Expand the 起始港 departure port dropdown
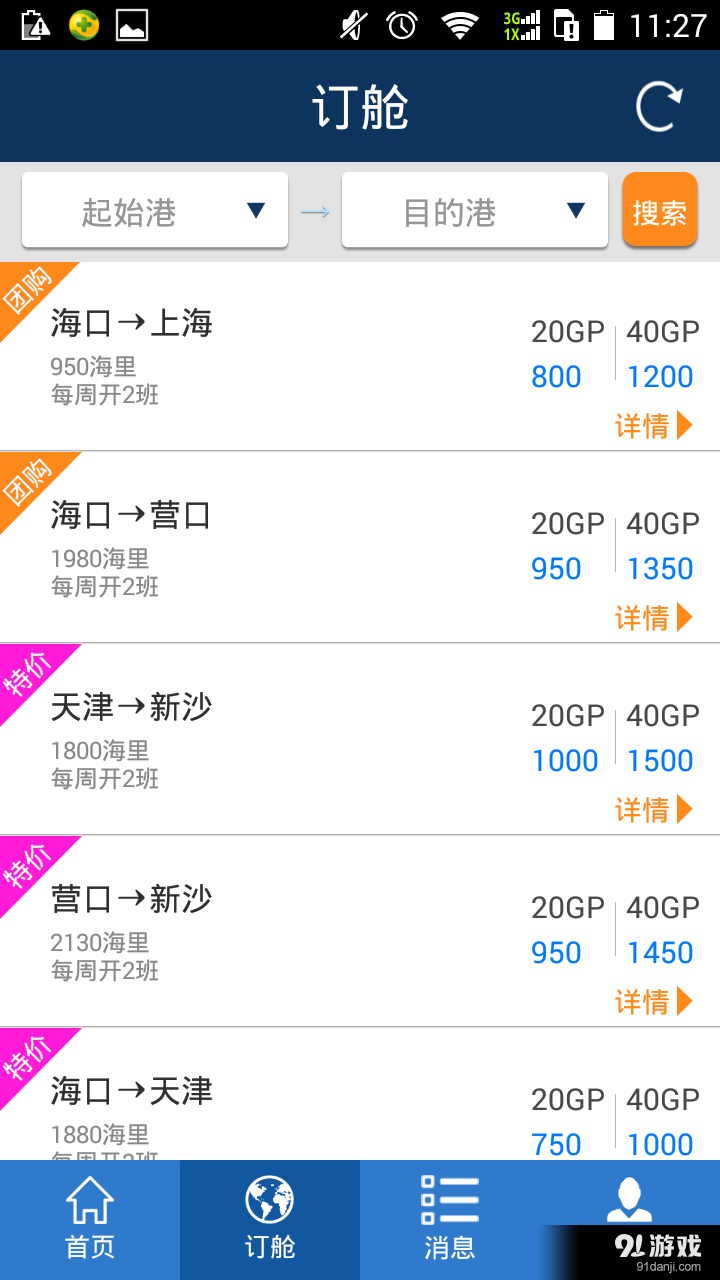 tap(154, 210)
